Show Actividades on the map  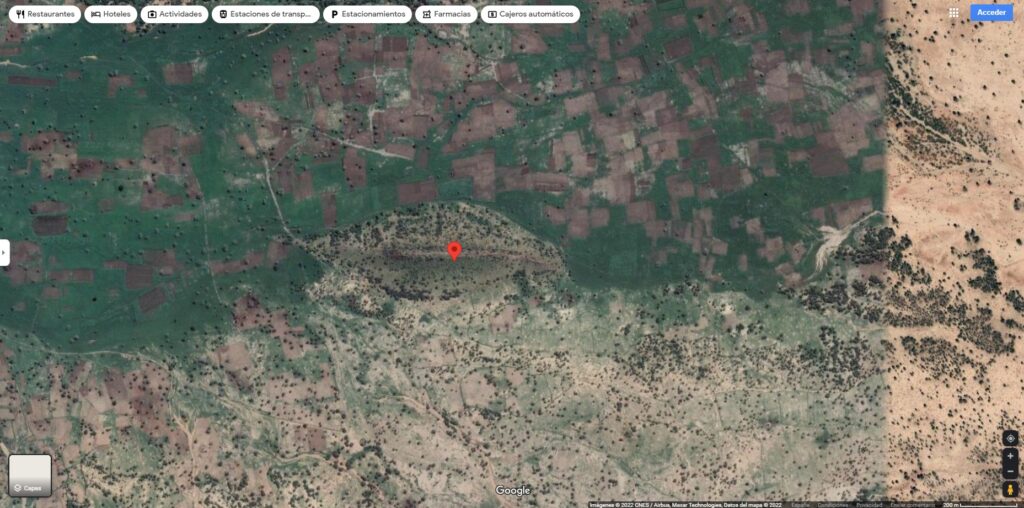175,14
